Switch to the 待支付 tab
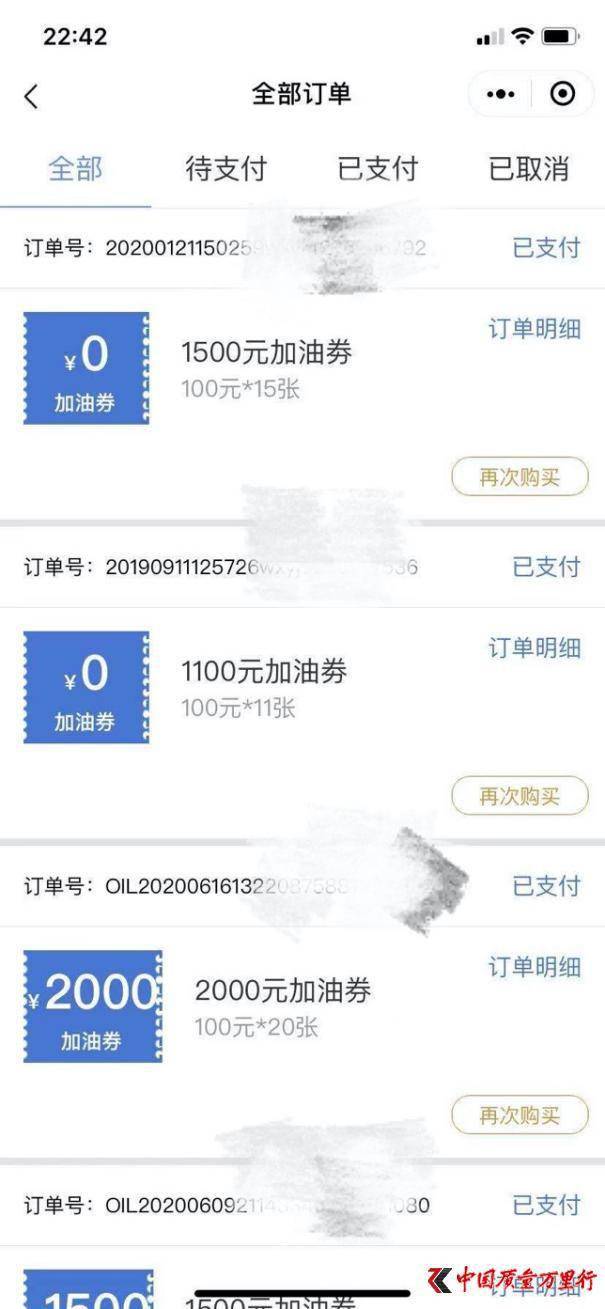This screenshot has height=1309, width=605. click(226, 169)
